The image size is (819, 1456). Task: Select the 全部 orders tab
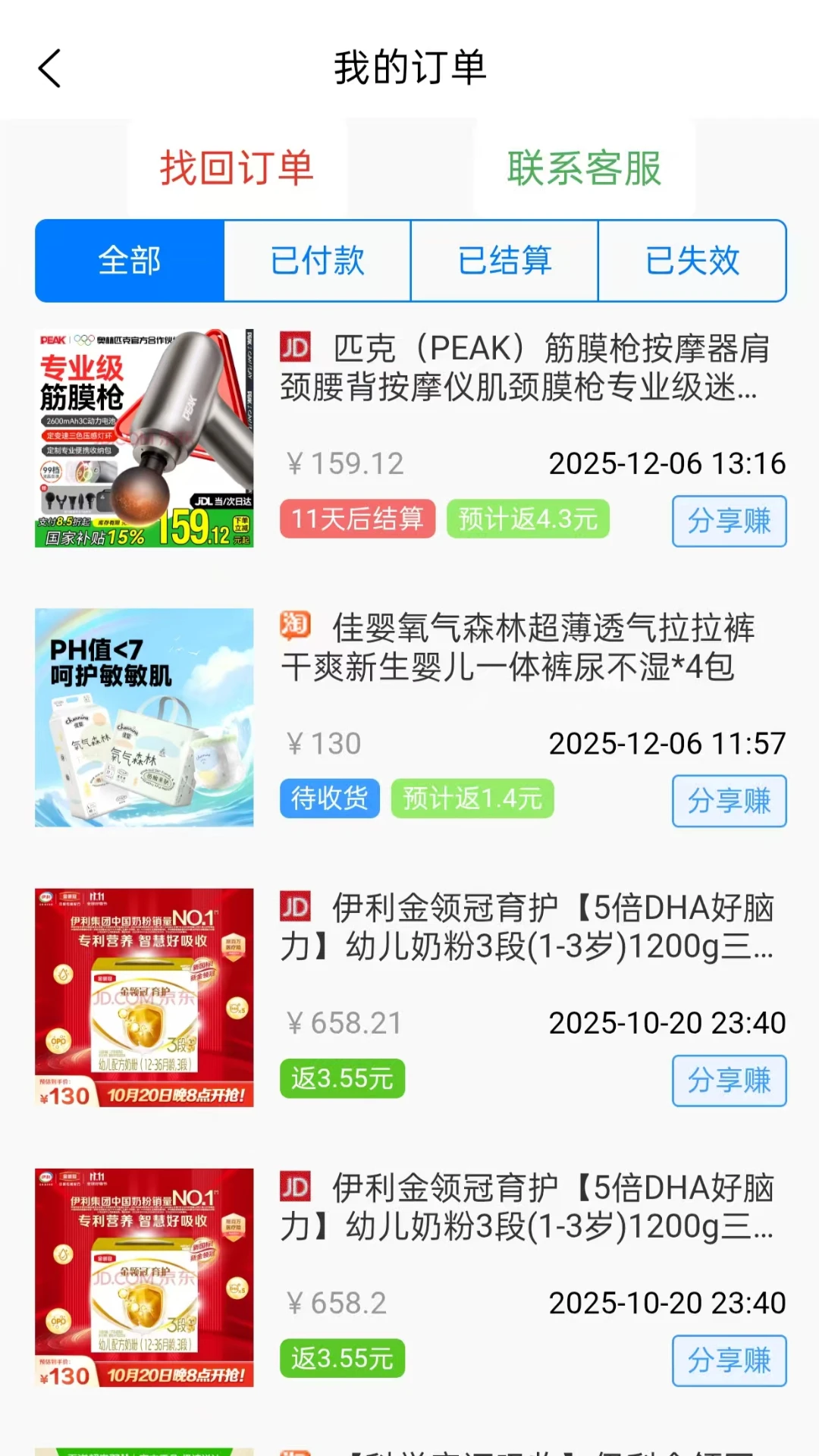pyautogui.click(x=130, y=261)
